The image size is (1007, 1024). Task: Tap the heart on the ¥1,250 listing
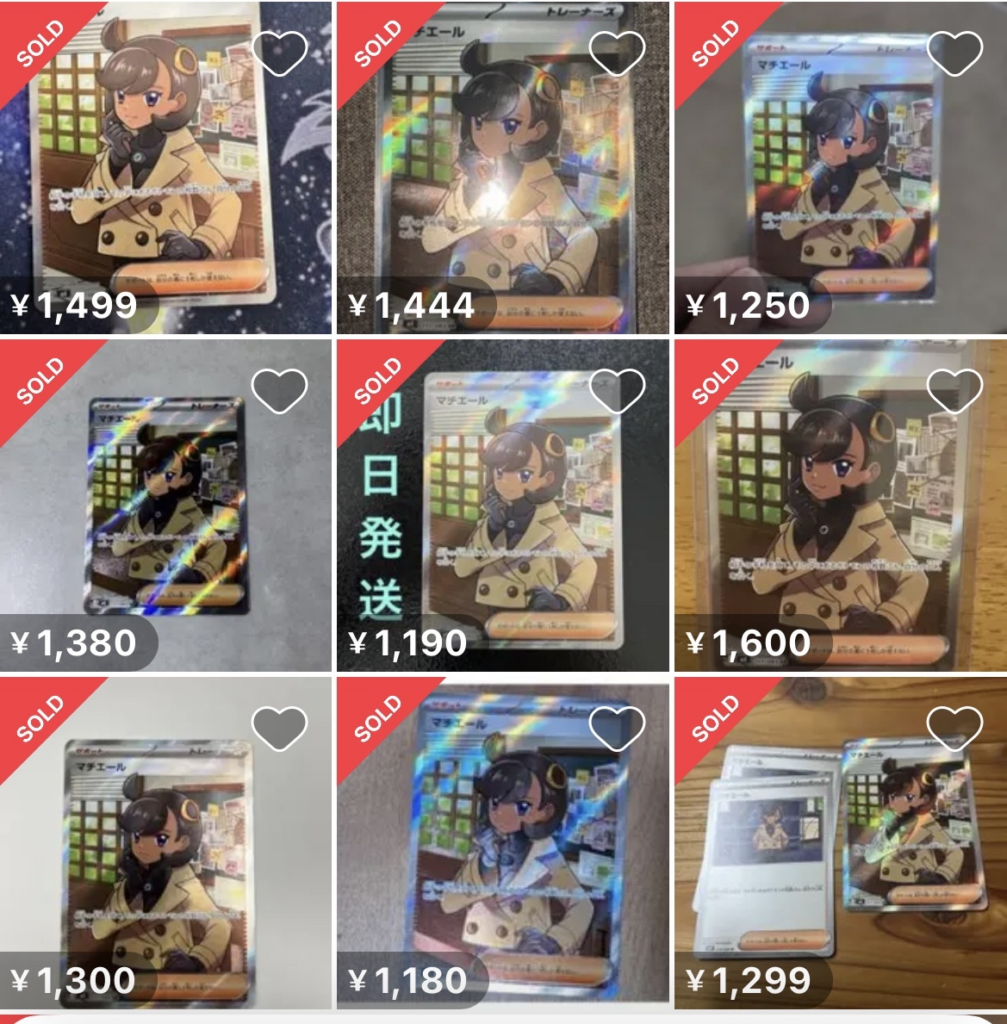[x=955, y=53]
